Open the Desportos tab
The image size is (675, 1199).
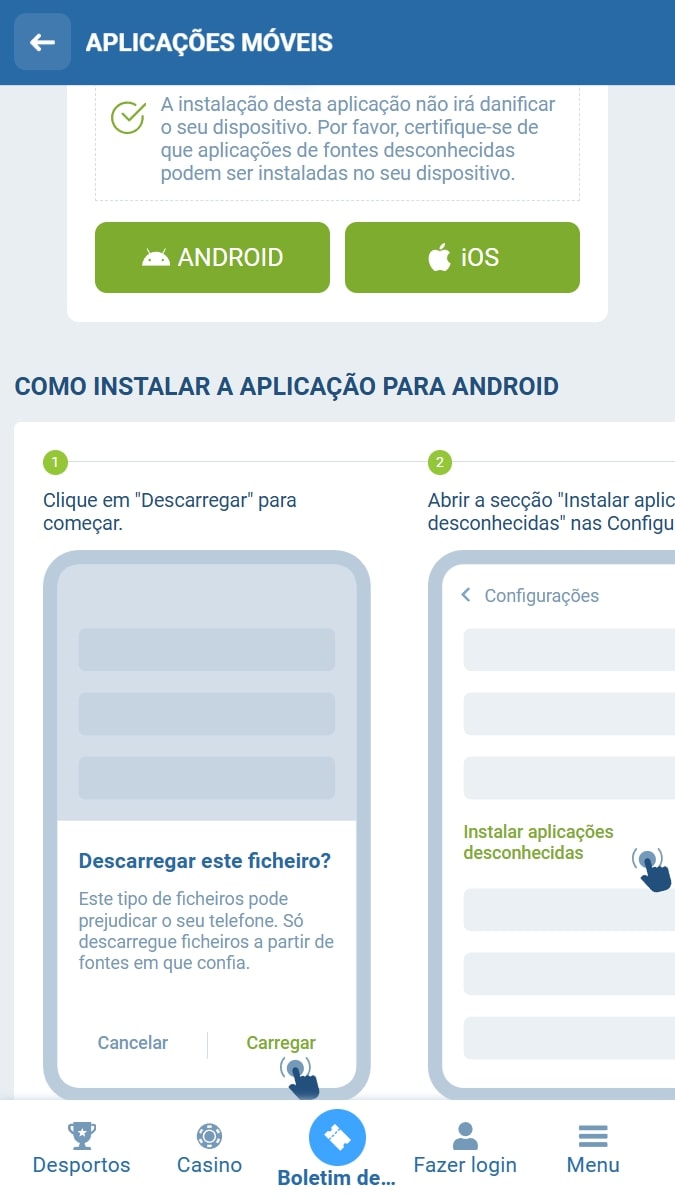tap(81, 1148)
